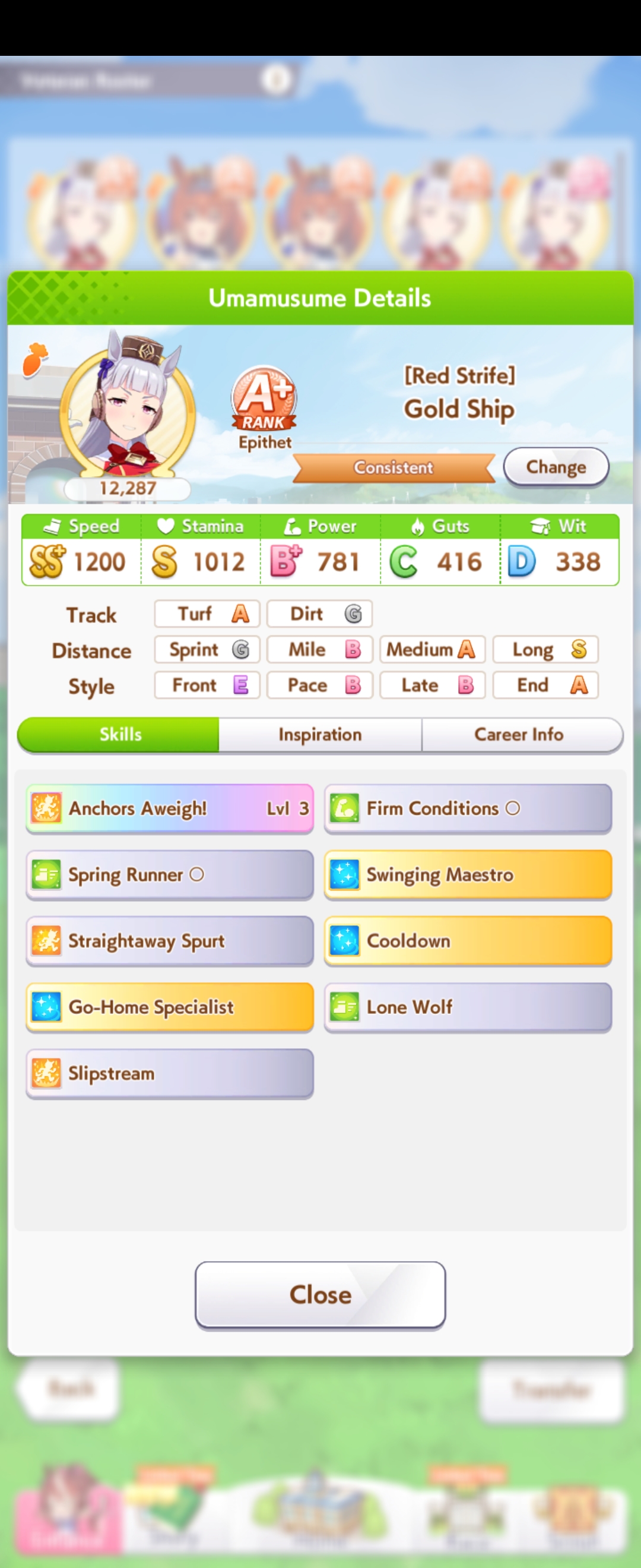Tap the Go-Home Specialist skill
The image size is (641, 1568).
pos(170,1007)
